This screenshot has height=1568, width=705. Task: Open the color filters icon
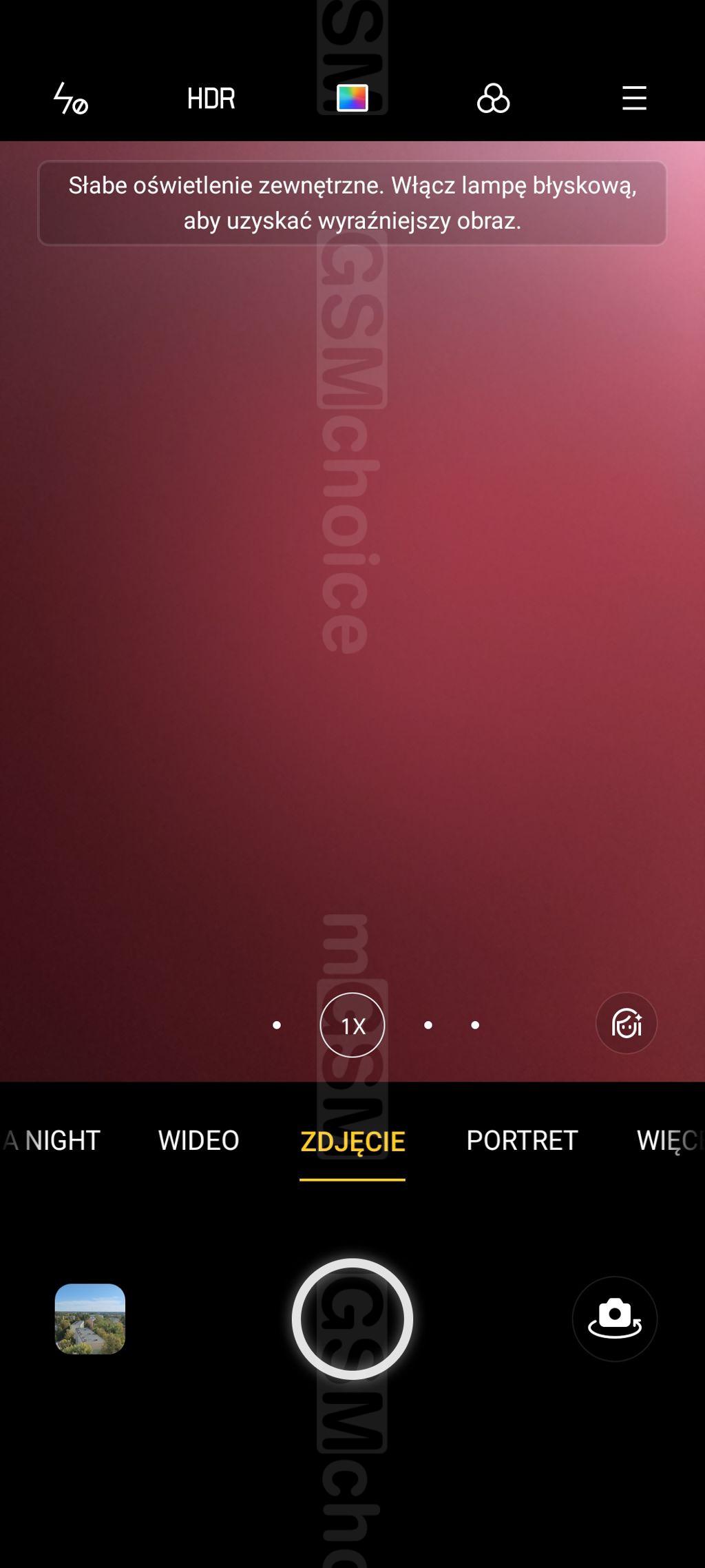pyautogui.click(x=493, y=99)
